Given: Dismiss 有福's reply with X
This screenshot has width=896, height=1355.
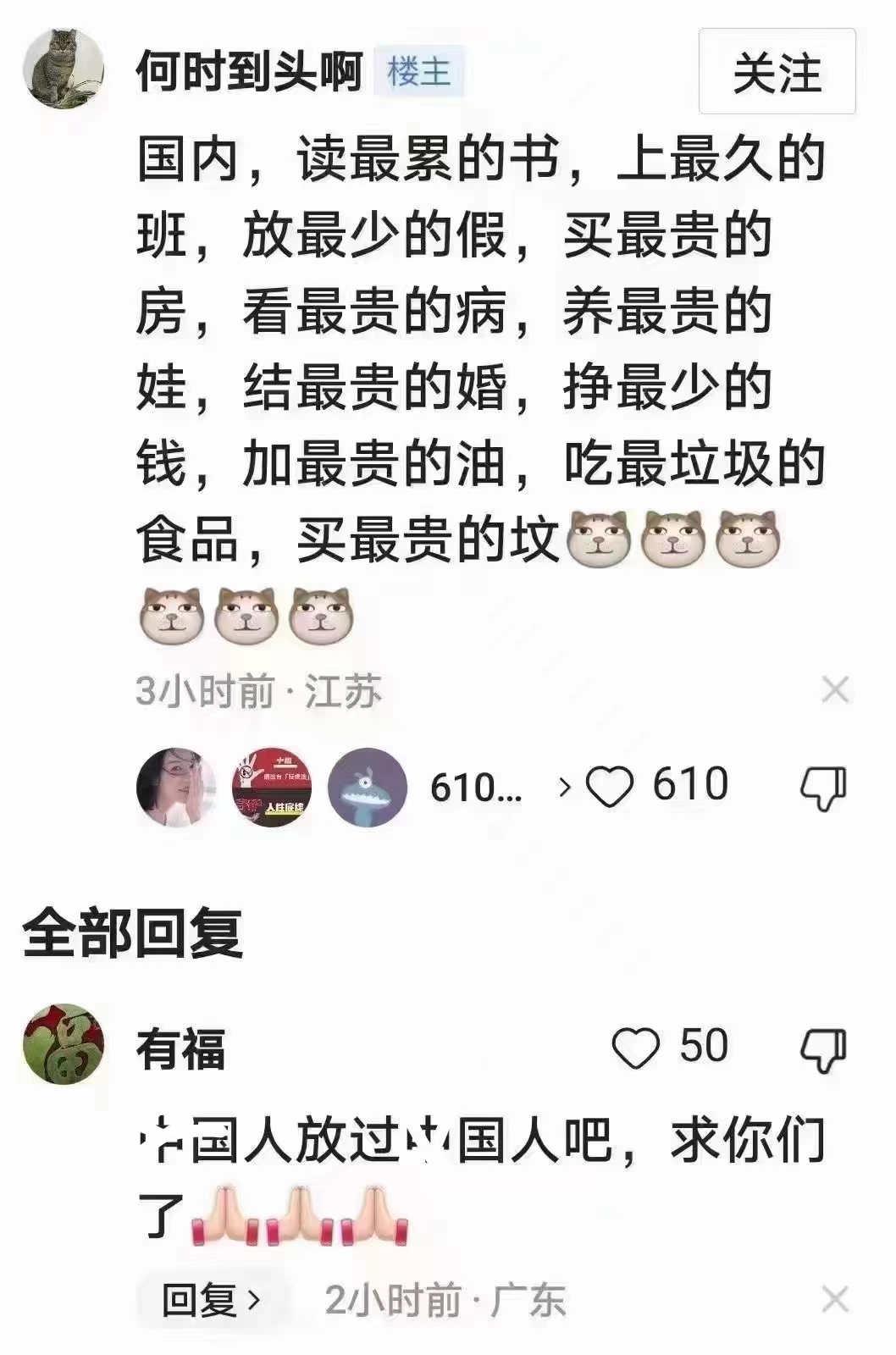Looking at the screenshot, I should [x=835, y=1299].
